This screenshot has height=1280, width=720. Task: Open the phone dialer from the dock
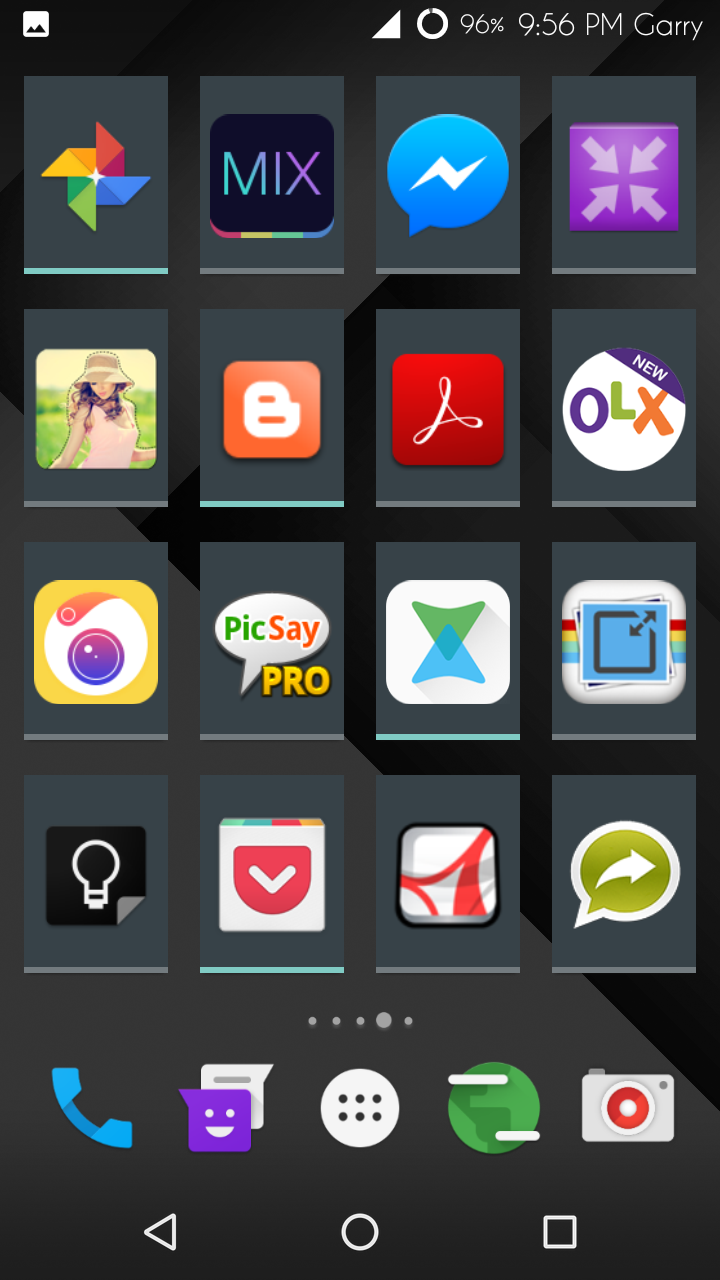[x=92, y=1108]
